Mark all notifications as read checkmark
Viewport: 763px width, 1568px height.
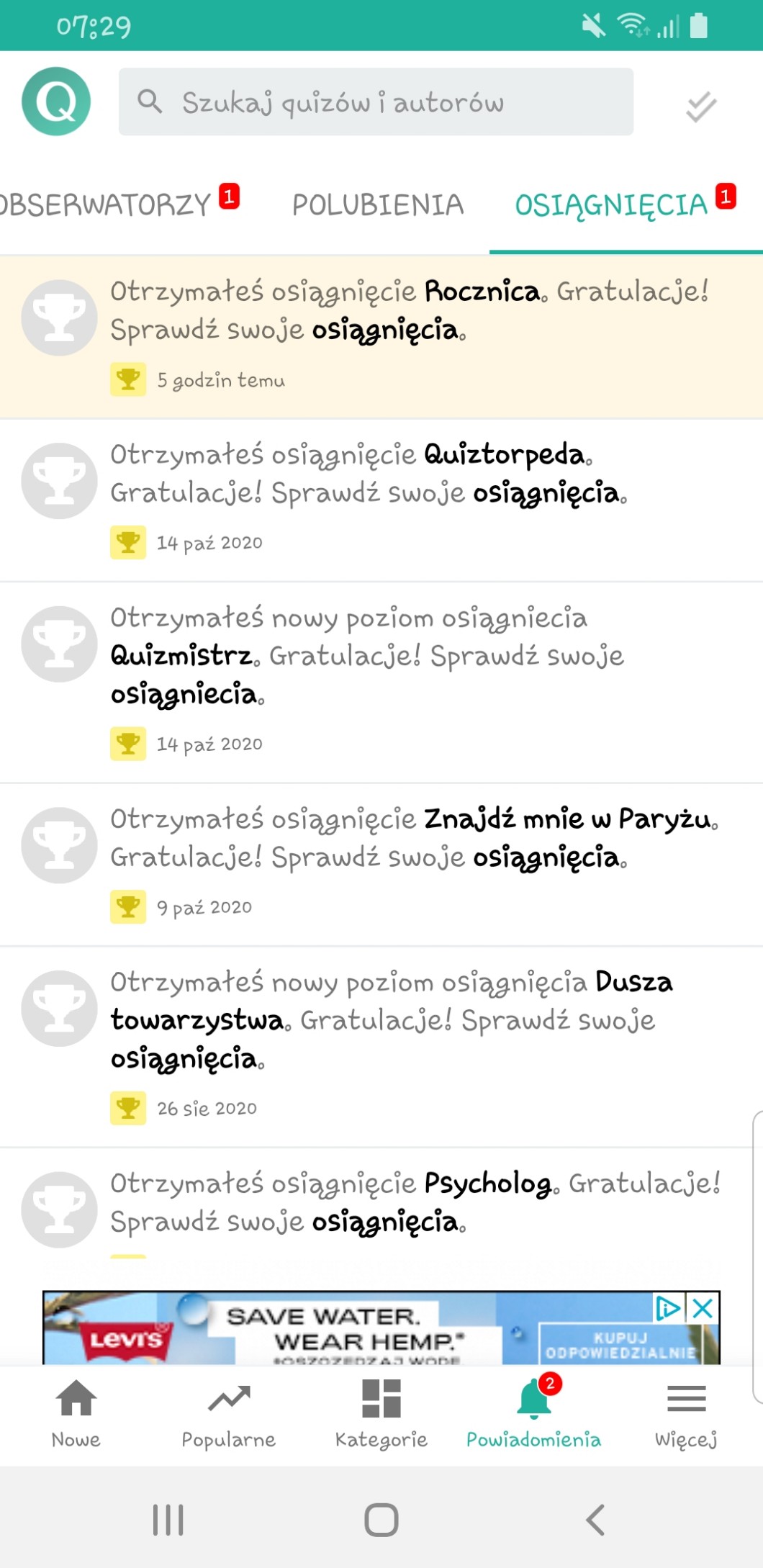(x=700, y=107)
